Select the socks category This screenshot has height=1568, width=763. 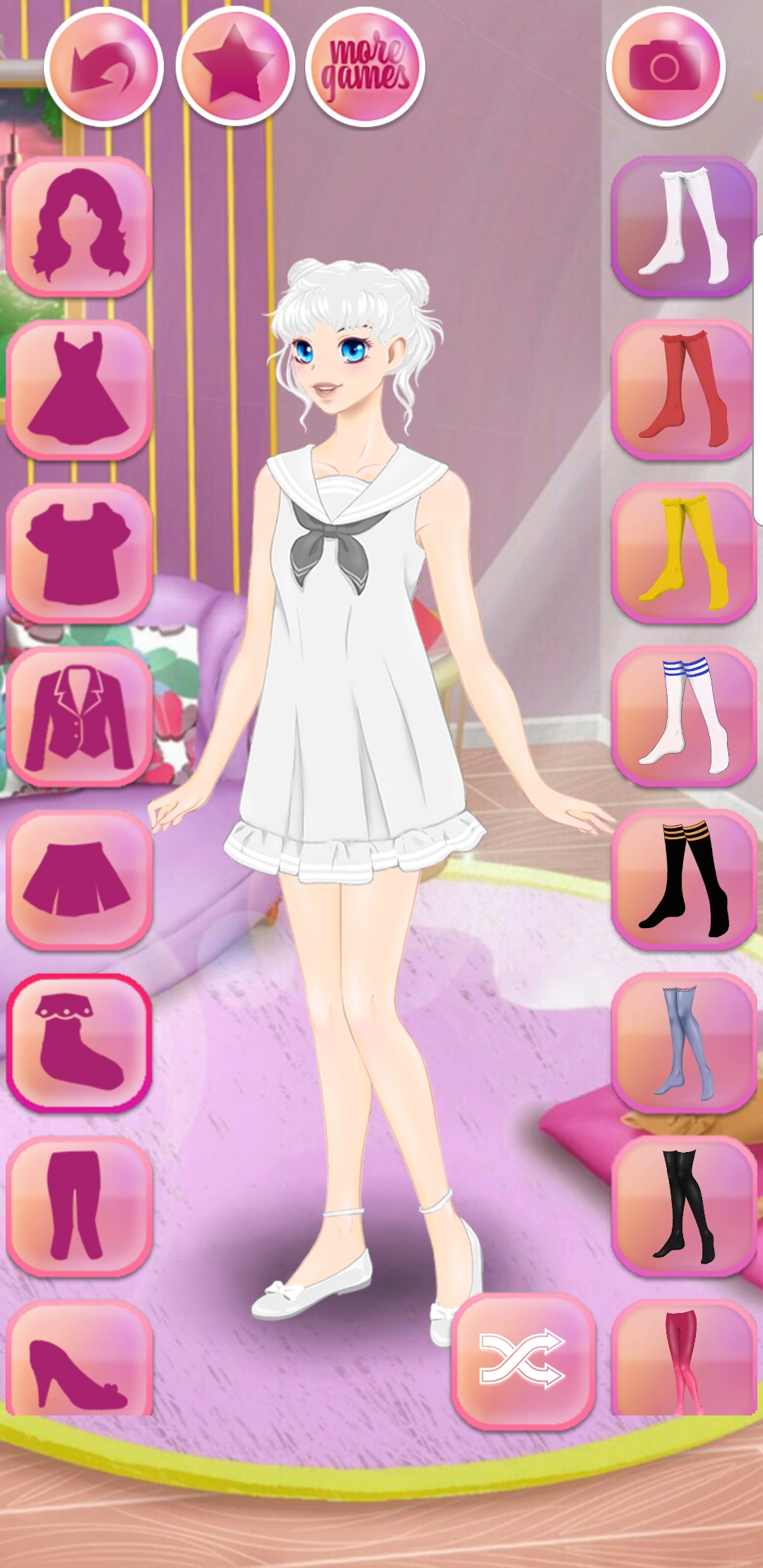click(x=79, y=1043)
